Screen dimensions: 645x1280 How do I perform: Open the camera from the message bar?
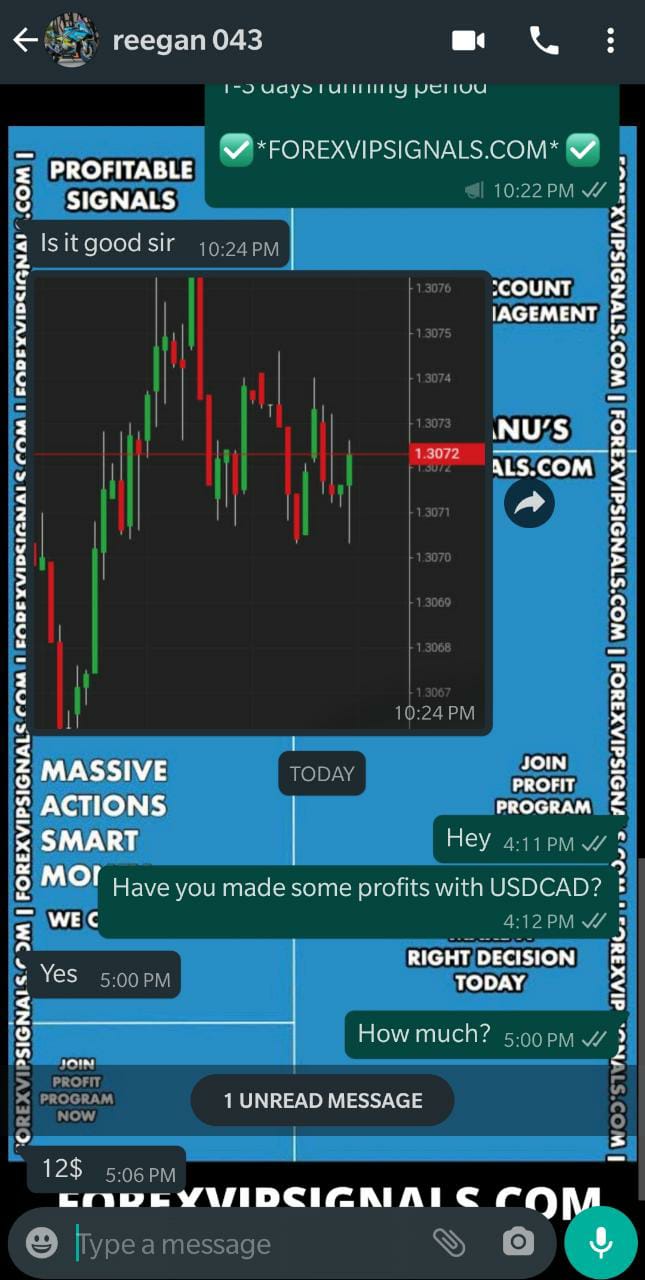click(x=518, y=1243)
